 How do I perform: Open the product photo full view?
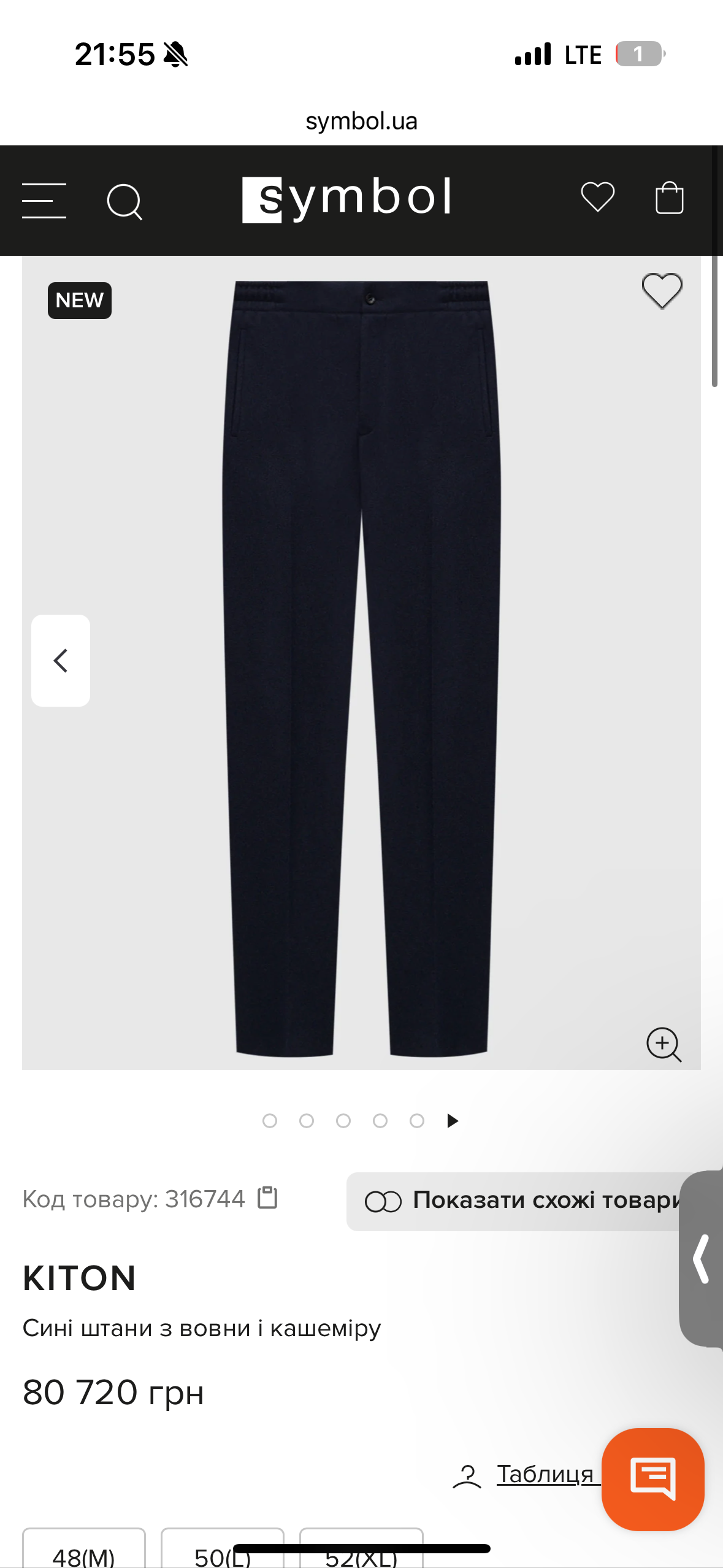361,663
